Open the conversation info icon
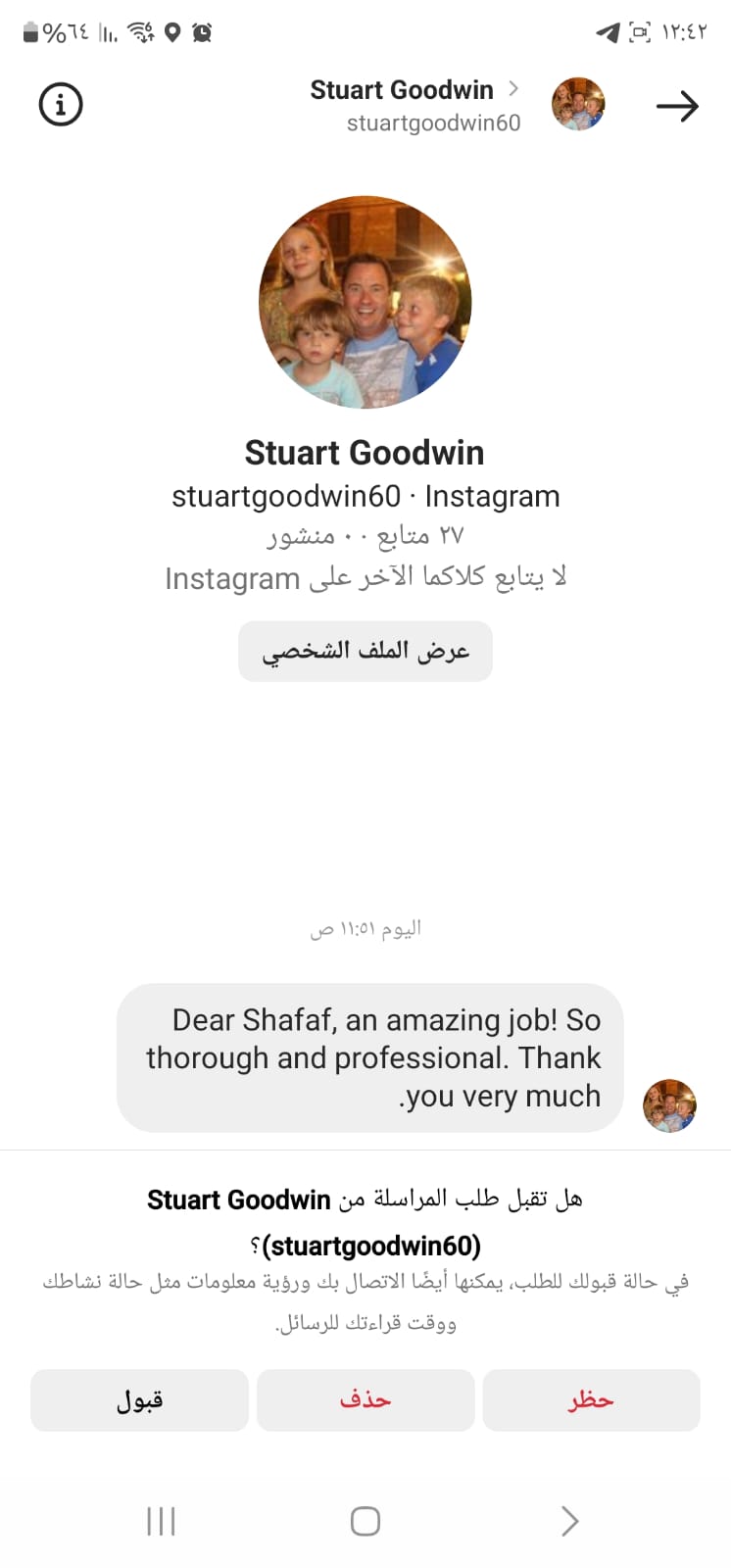Image resolution: width=731 pixels, height=1568 pixels. (x=61, y=104)
